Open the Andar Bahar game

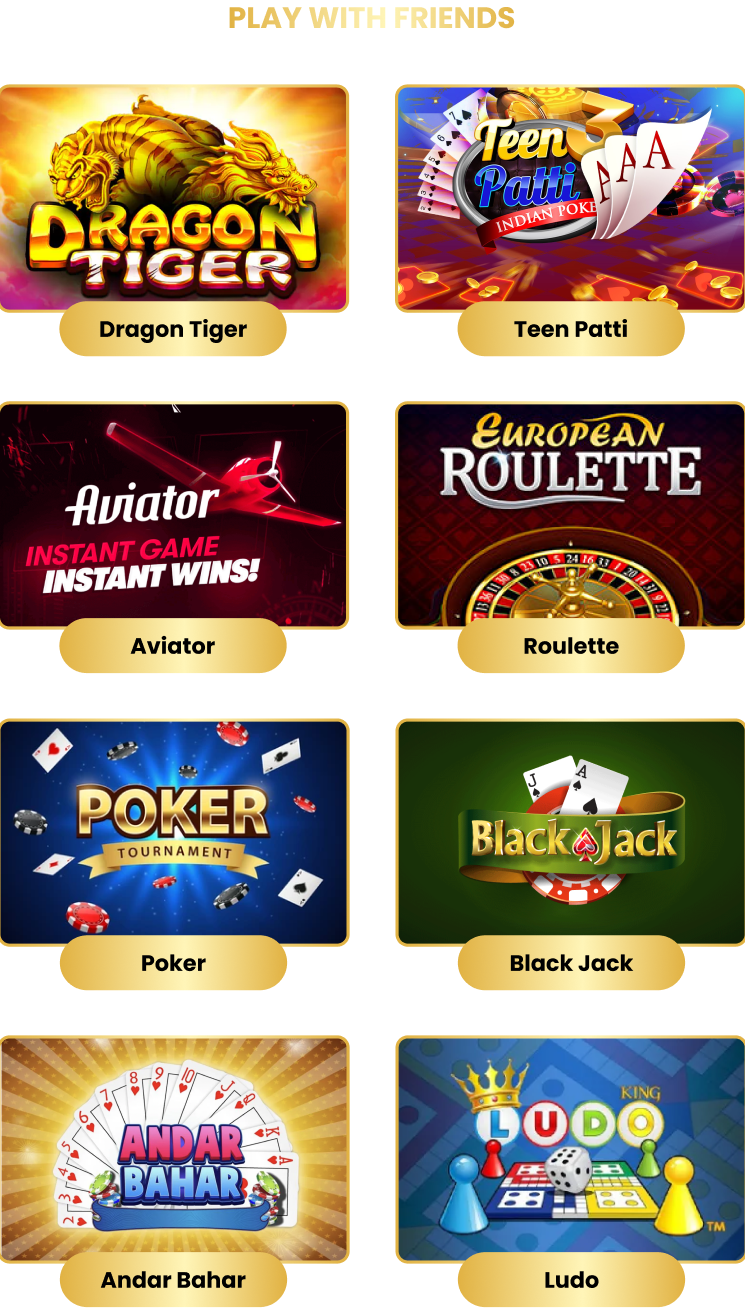click(x=174, y=1149)
